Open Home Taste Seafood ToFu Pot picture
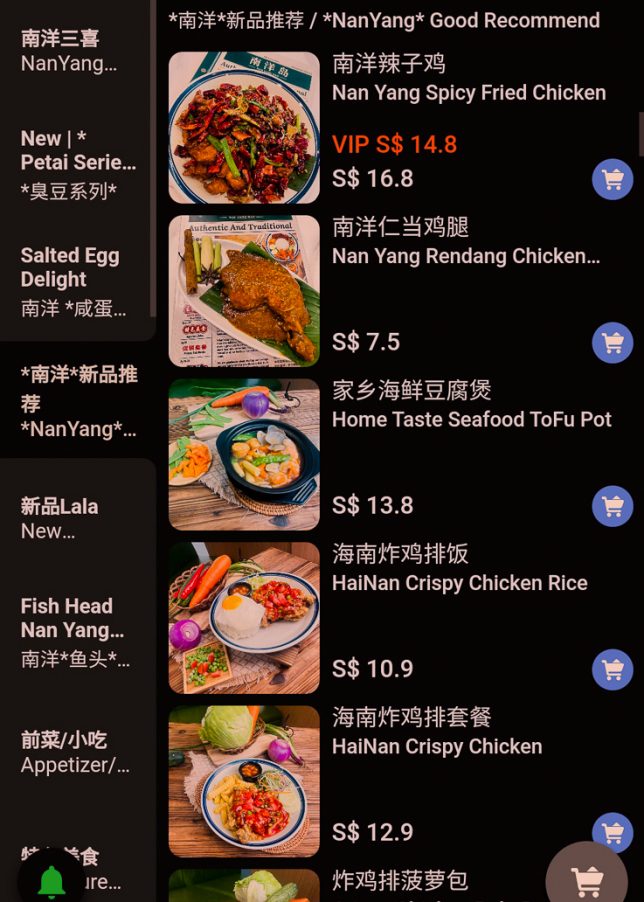The width and height of the screenshot is (644, 902). (244, 454)
